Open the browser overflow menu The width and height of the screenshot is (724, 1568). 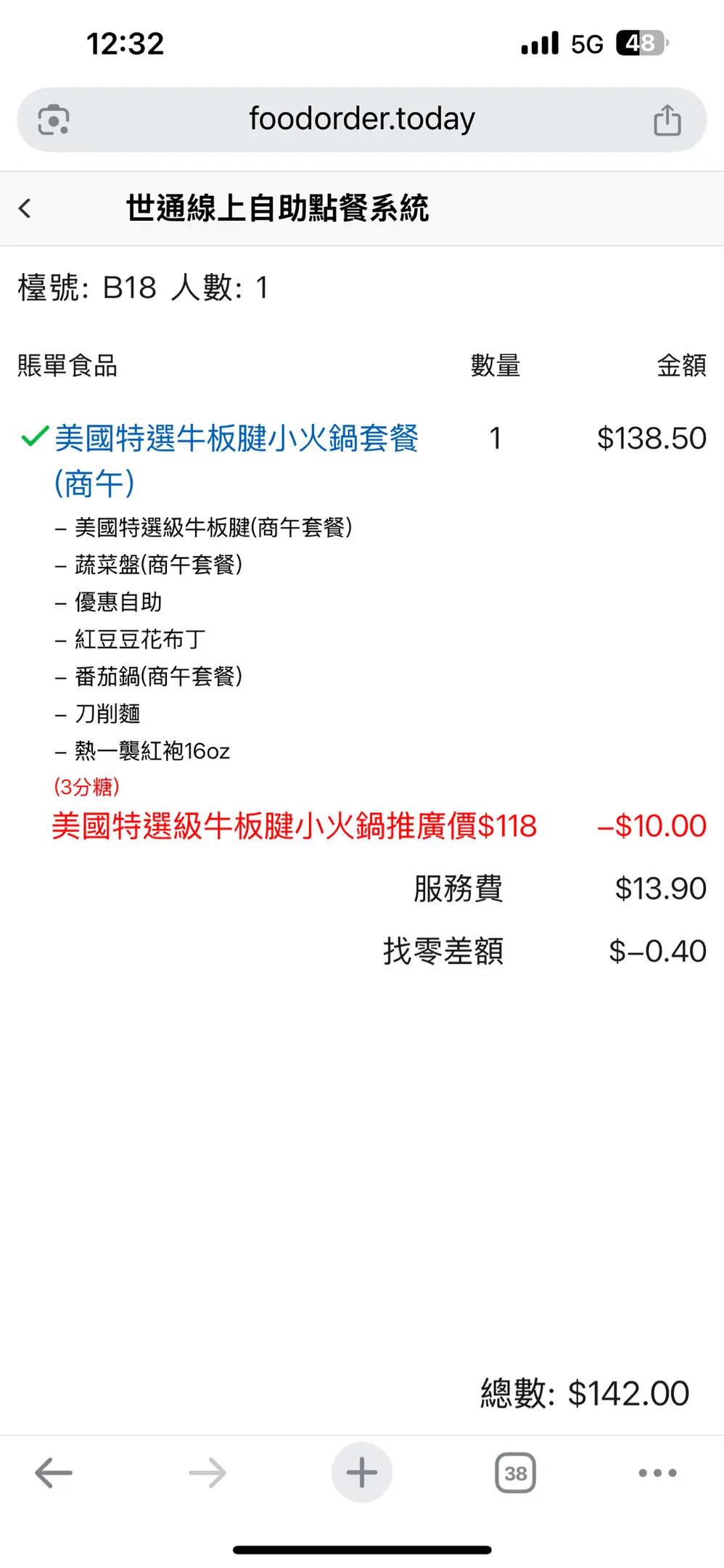(x=657, y=1472)
